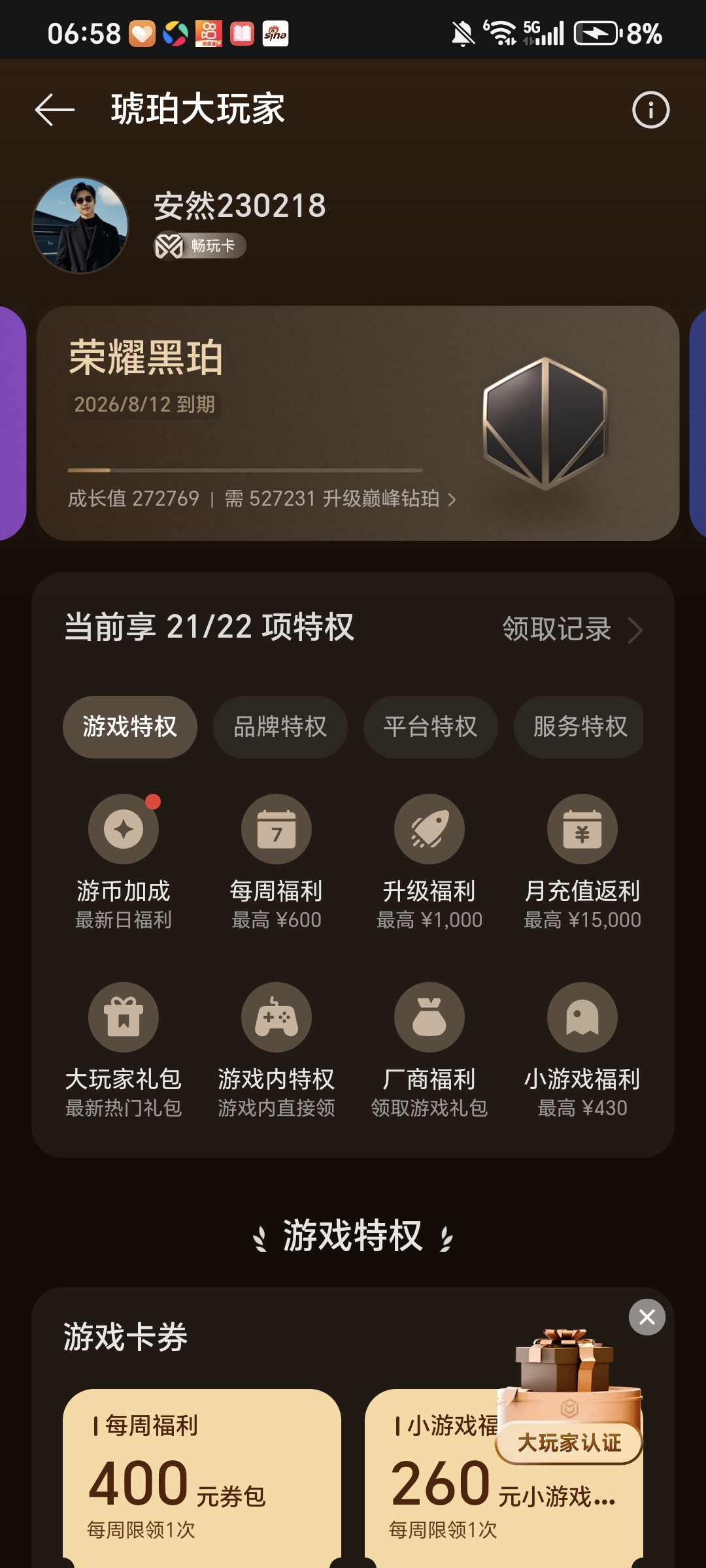Switch to the 服务特权 tab

tap(579, 727)
